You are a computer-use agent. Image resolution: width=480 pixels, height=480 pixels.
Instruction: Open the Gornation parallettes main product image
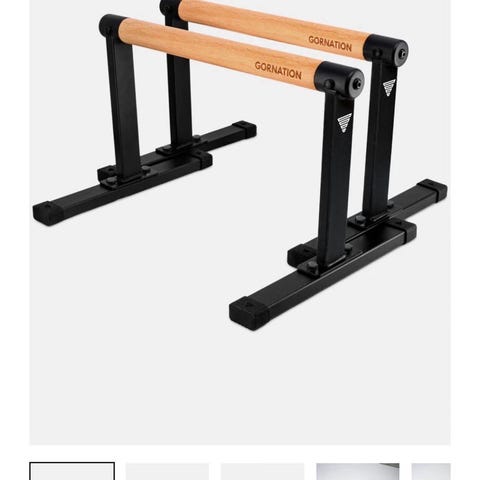click(x=240, y=222)
